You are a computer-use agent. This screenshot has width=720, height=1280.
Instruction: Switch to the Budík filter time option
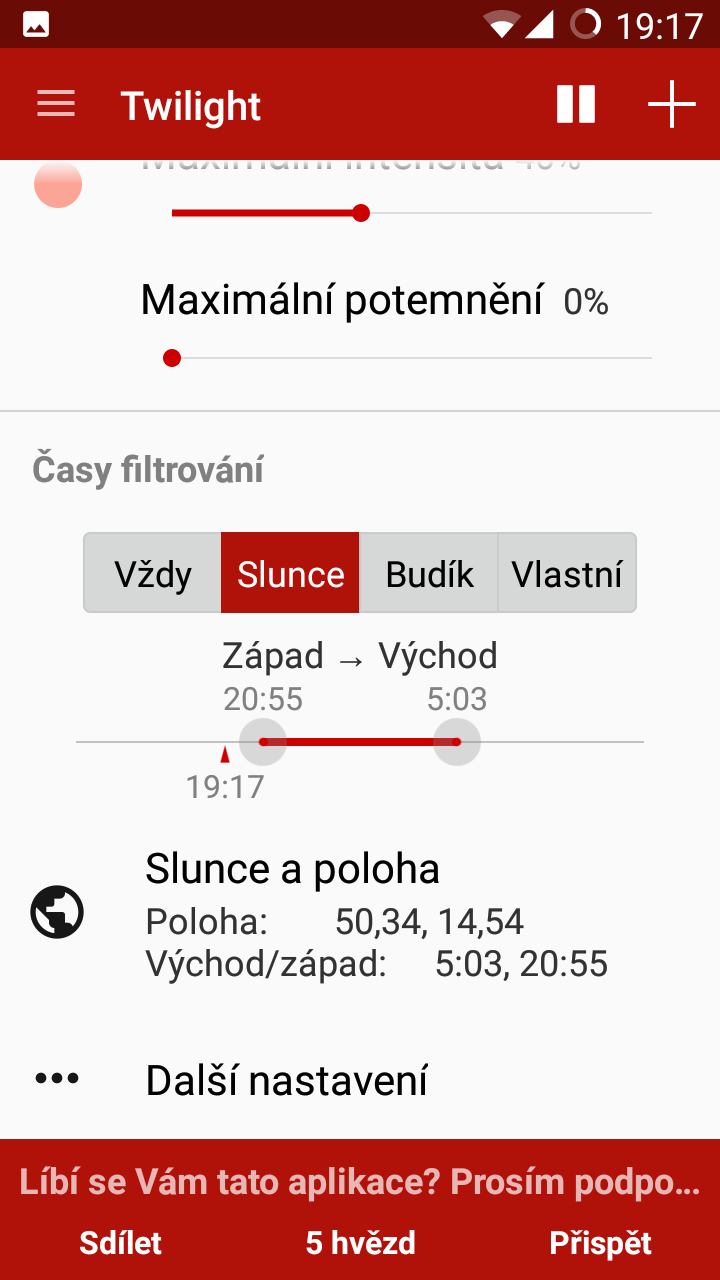[429, 574]
